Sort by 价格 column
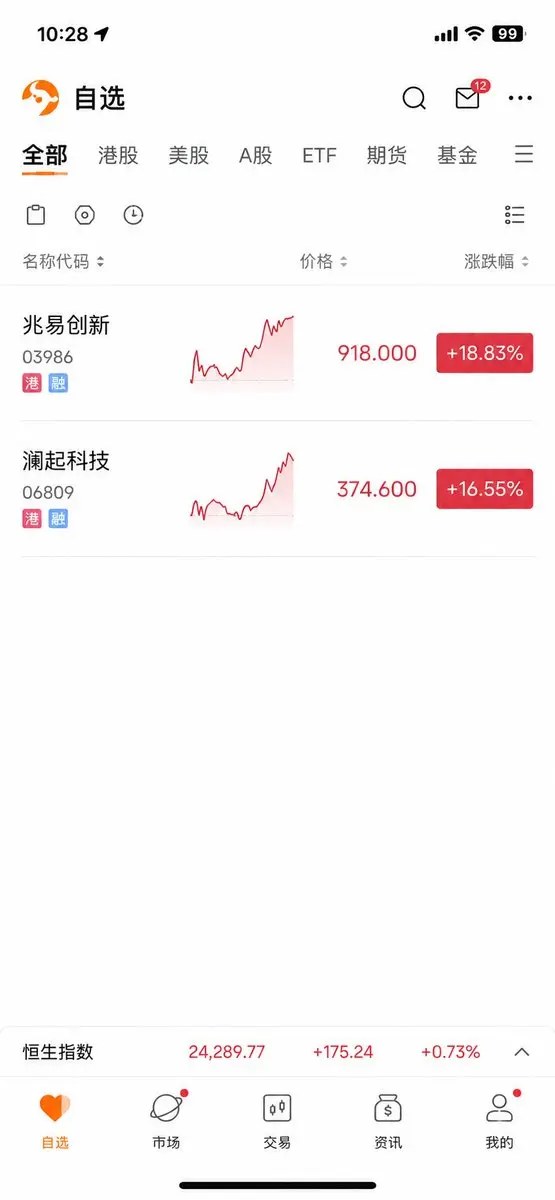 [324, 261]
